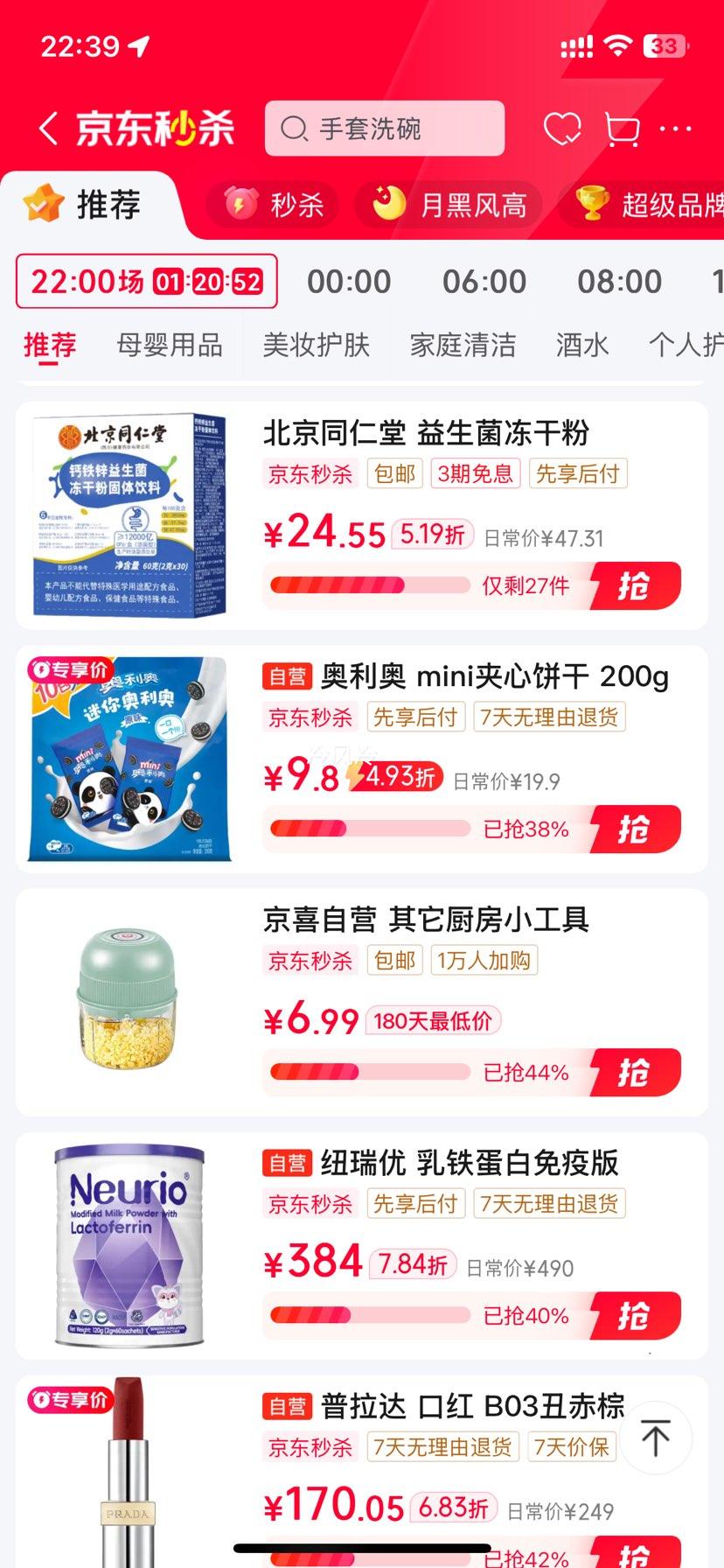Tap the back arrow to exit 京东秒杀

point(48,127)
